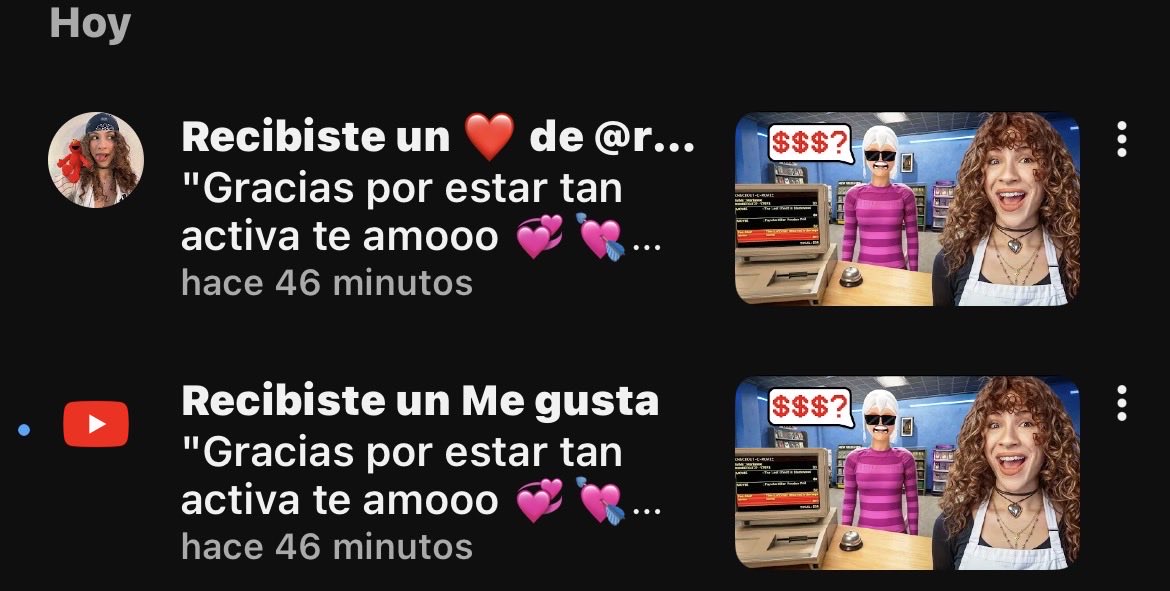Open video thumbnail beside 'Me gusta' notification

[x=907, y=472]
